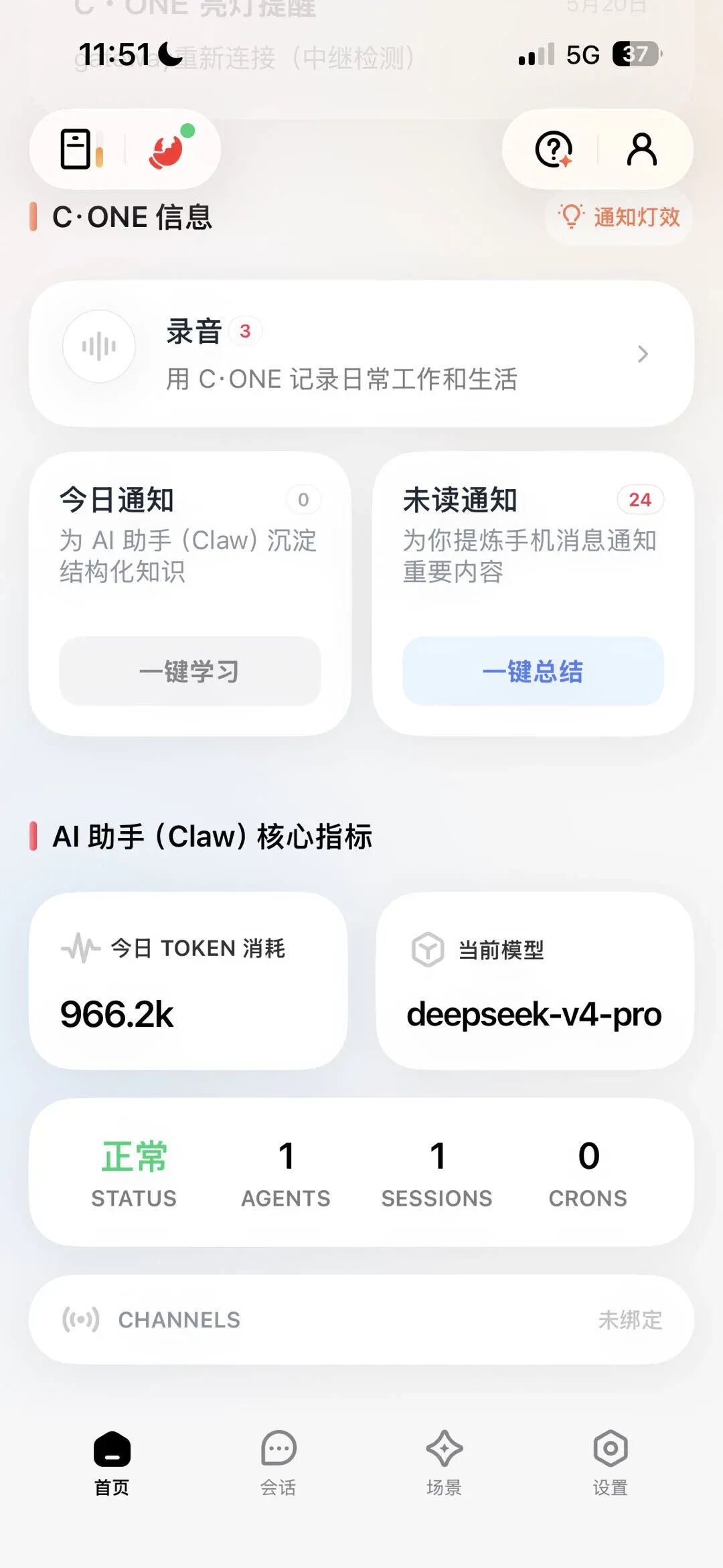Screen dimensions: 723x1568
Task: Open the C·ONE device icon
Action: pyautogui.click(x=81, y=149)
